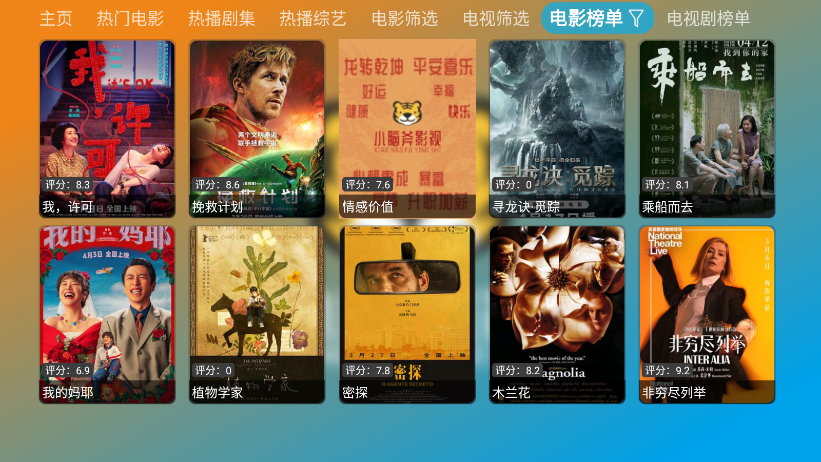Open the 电影筛选 tab
Viewport: 821px width, 462px height.
pos(404,18)
